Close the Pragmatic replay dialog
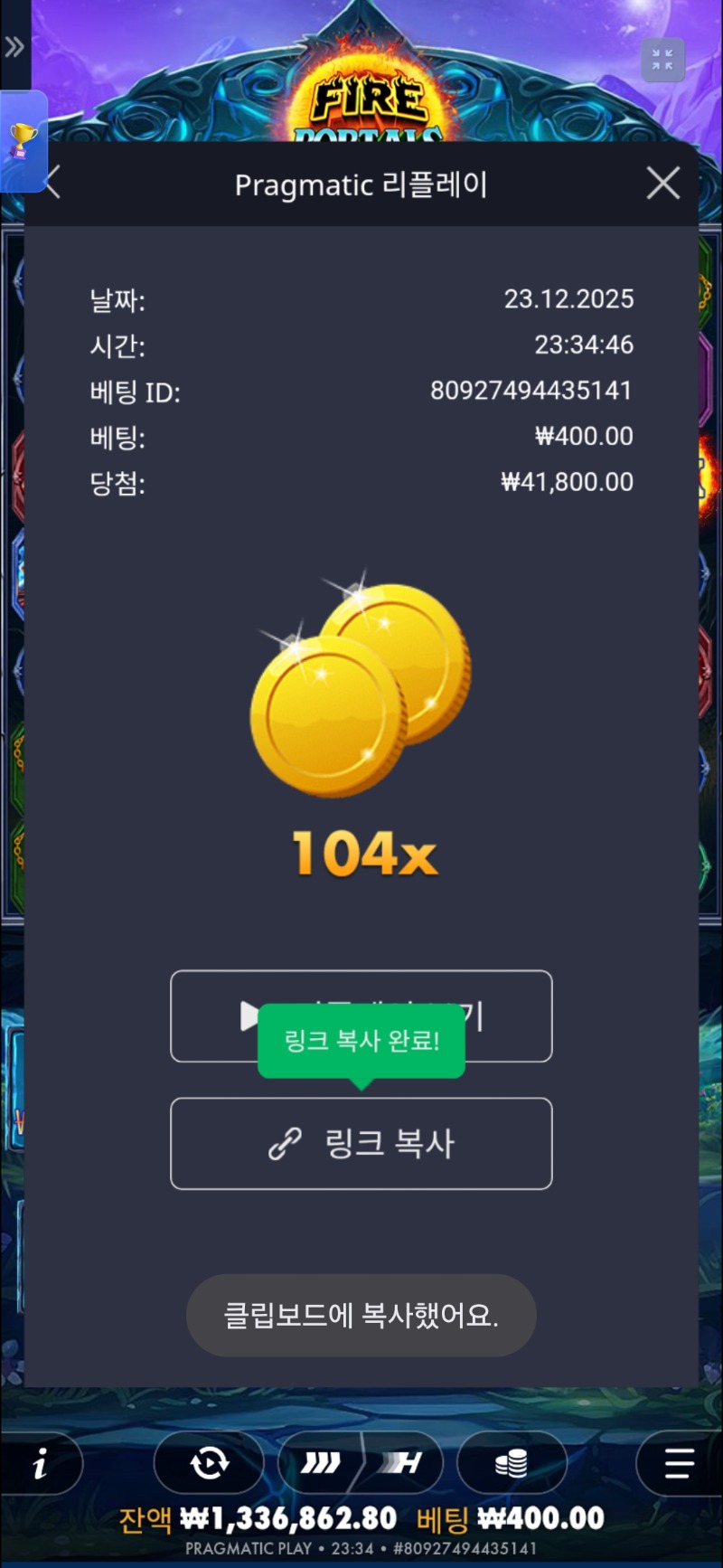Viewport: 723px width, 1568px height. (x=663, y=184)
